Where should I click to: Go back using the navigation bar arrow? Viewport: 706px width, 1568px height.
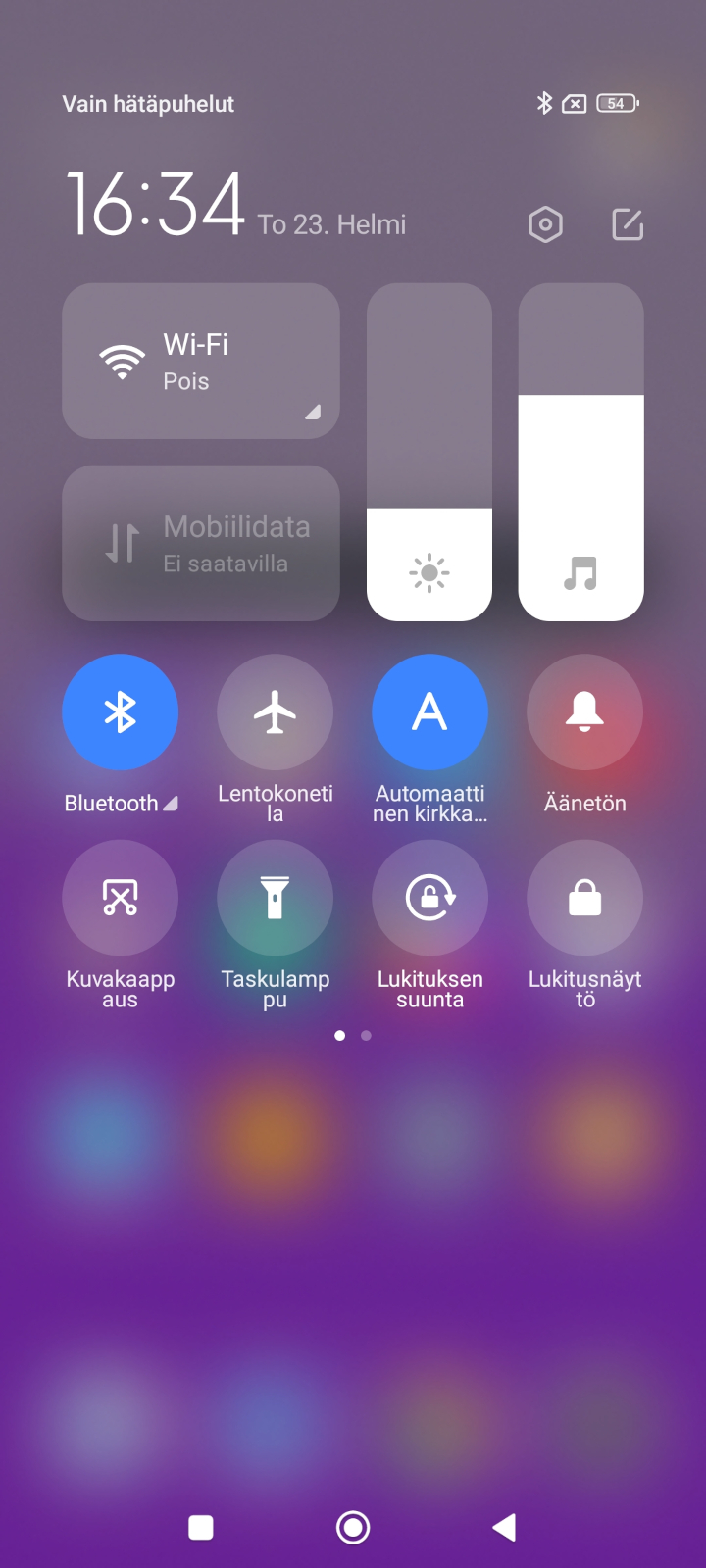coord(504,1527)
